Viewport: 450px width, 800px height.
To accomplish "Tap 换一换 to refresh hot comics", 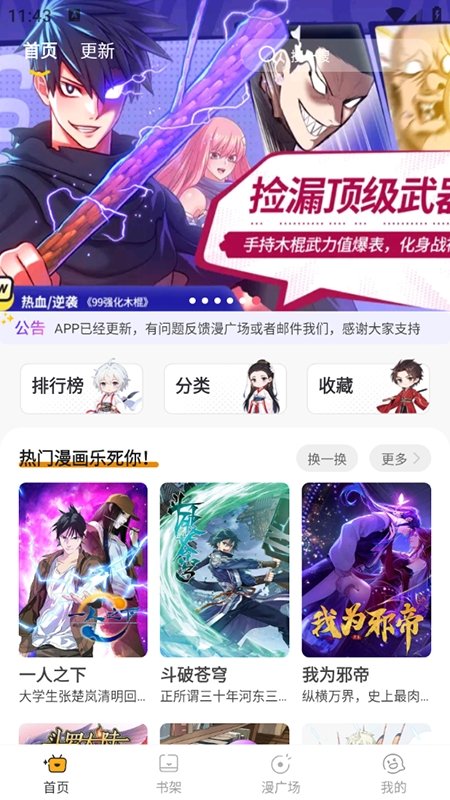I will (327, 459).
